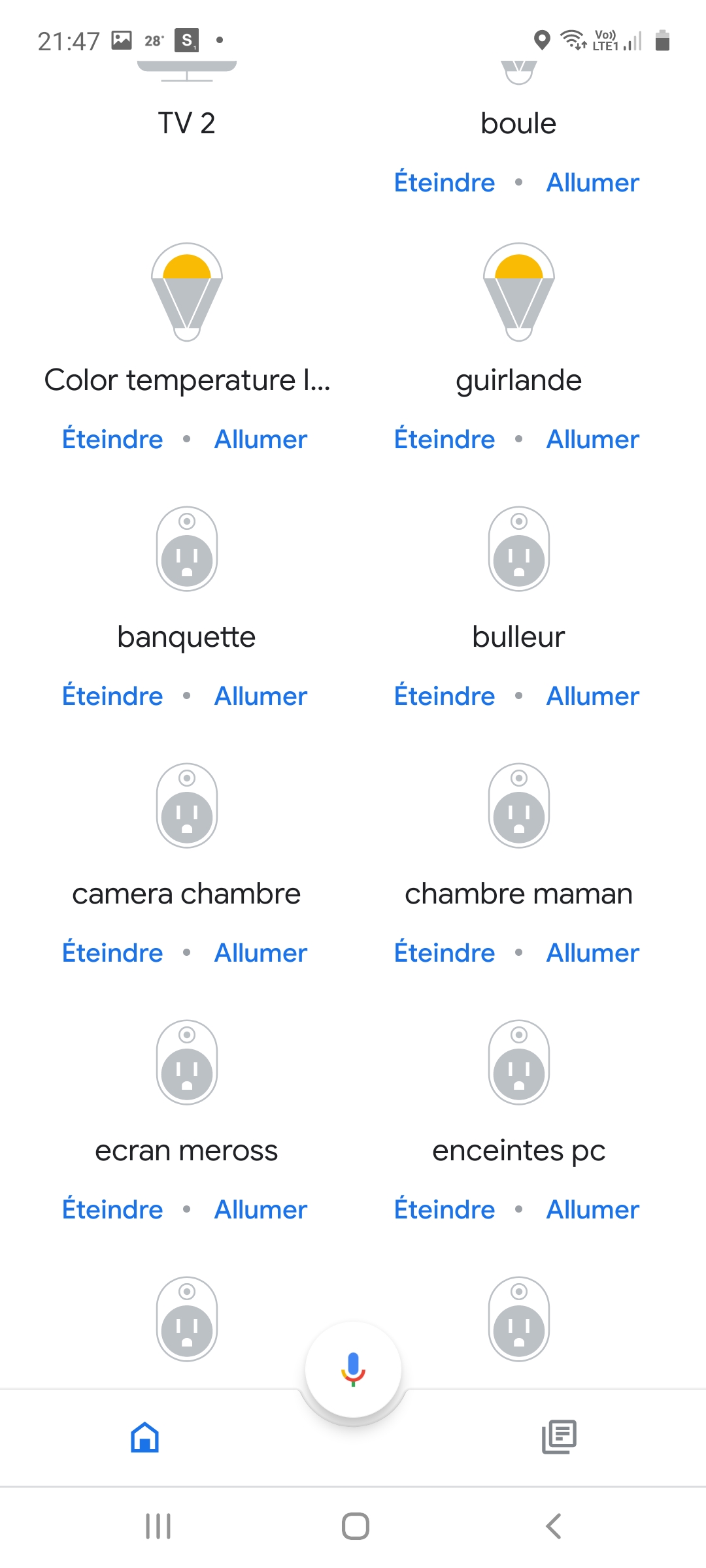Switch to the Home tab

144,1437
